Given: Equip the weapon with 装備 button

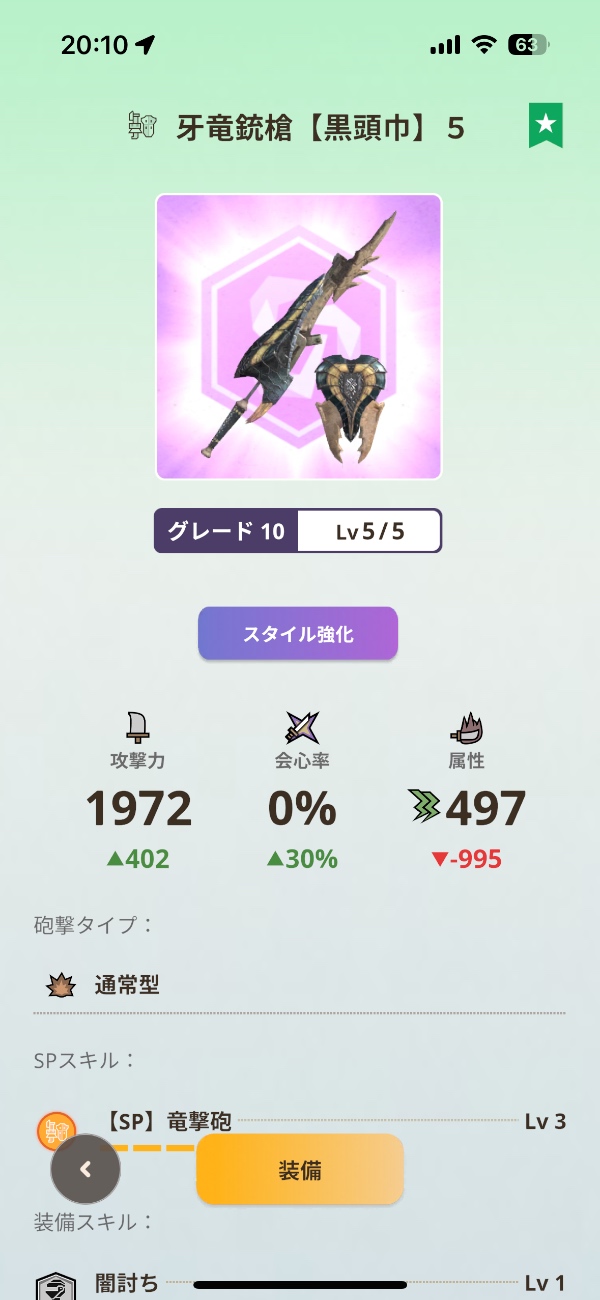Looking at the screenshot, I should [x=300, y=1169].
